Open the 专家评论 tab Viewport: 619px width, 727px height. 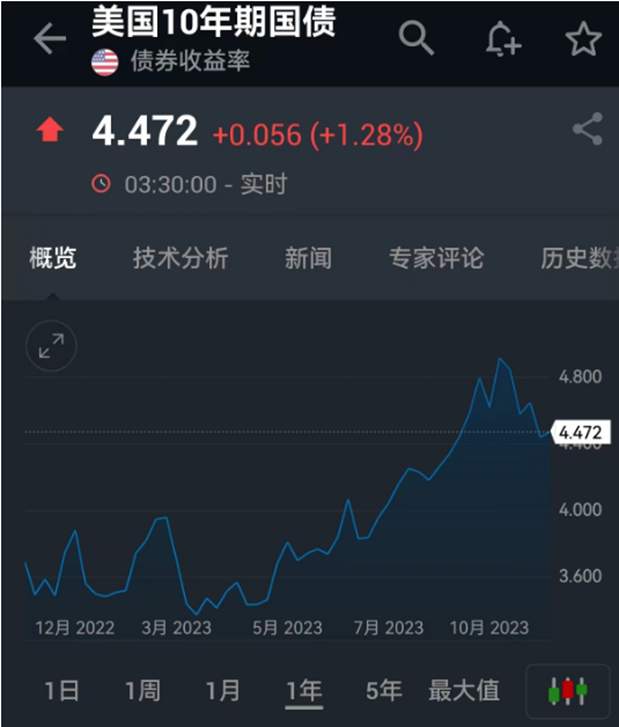point(436,258)
